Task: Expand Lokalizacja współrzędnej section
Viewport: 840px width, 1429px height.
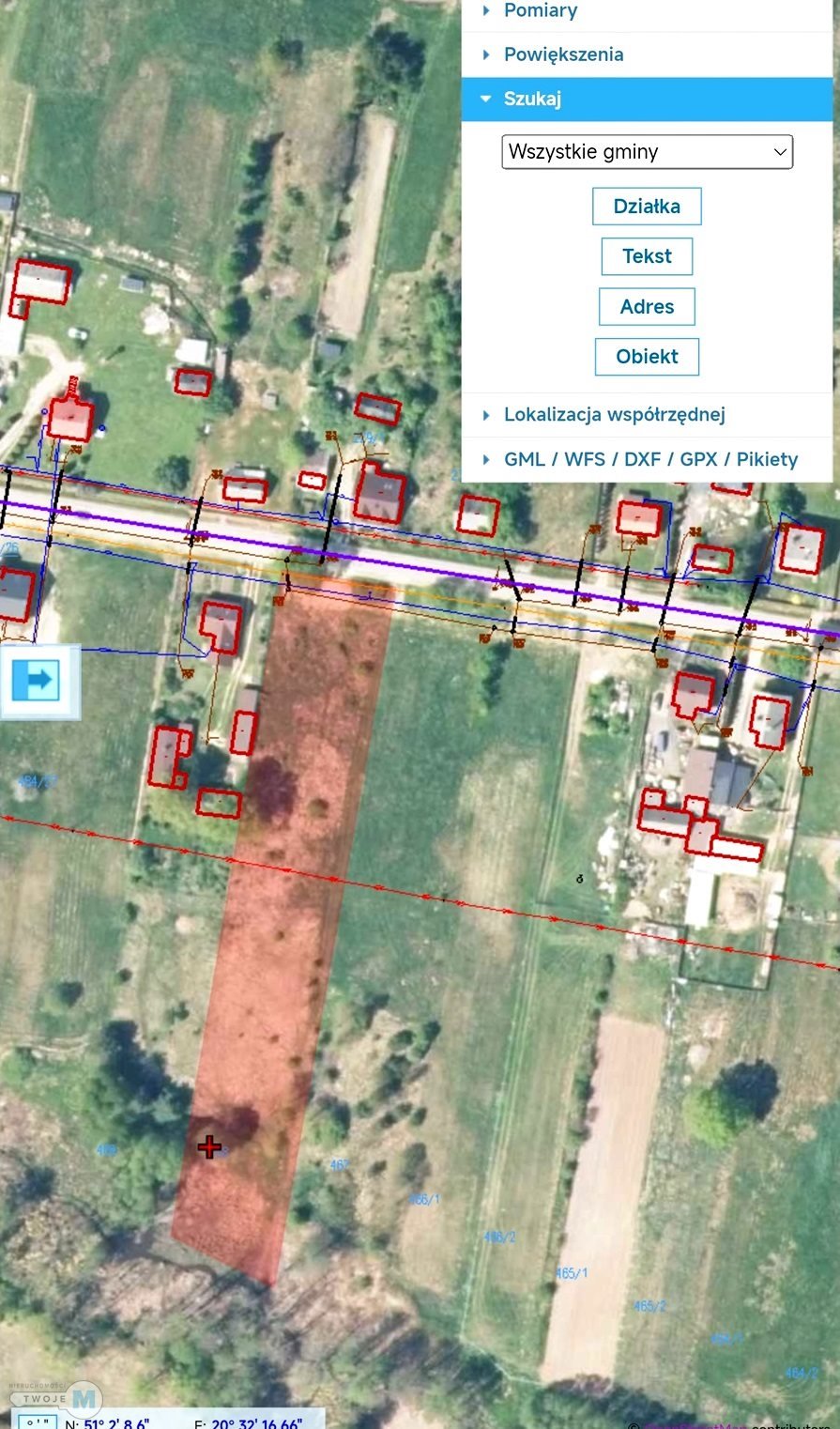Action: (x=614, y=415)
